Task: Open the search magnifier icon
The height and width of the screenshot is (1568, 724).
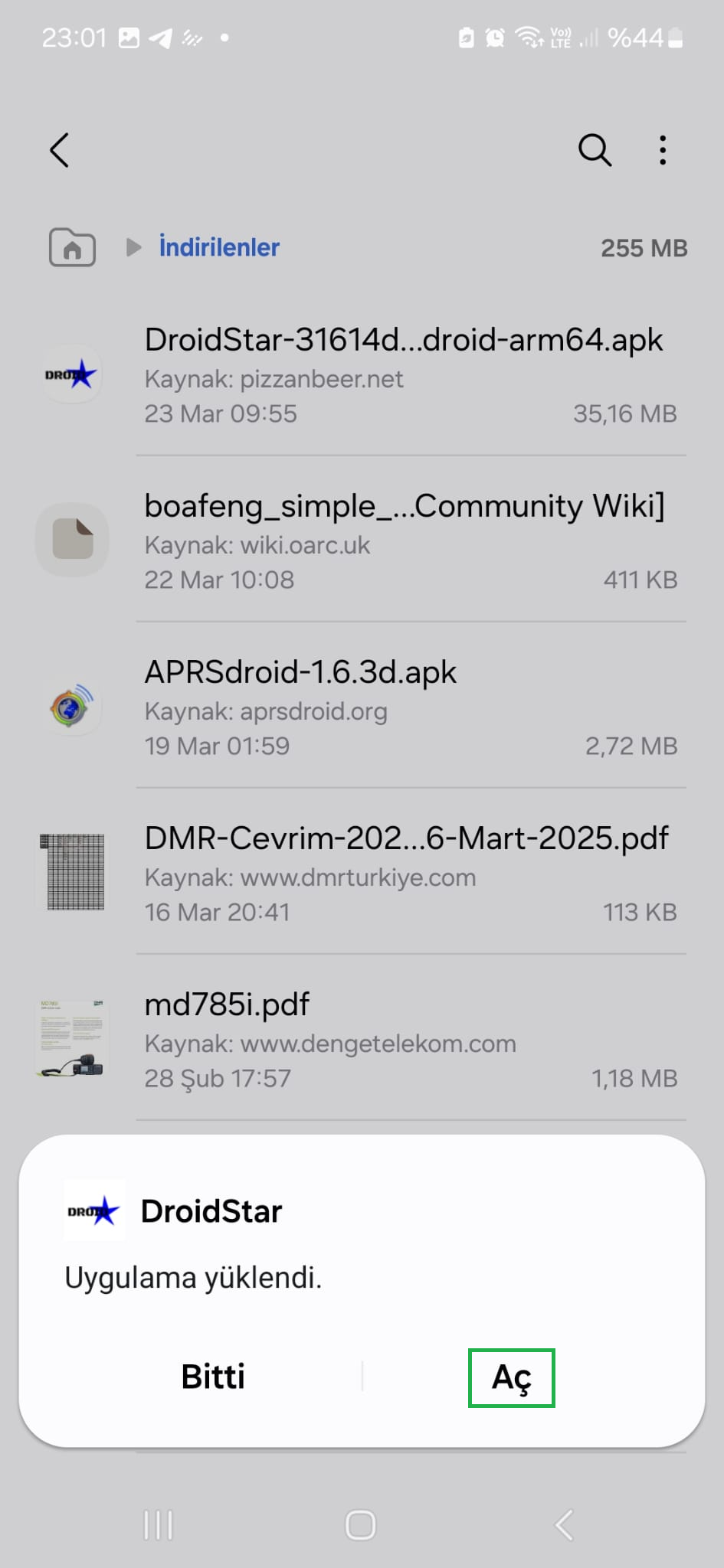Action: coord(595,150)
